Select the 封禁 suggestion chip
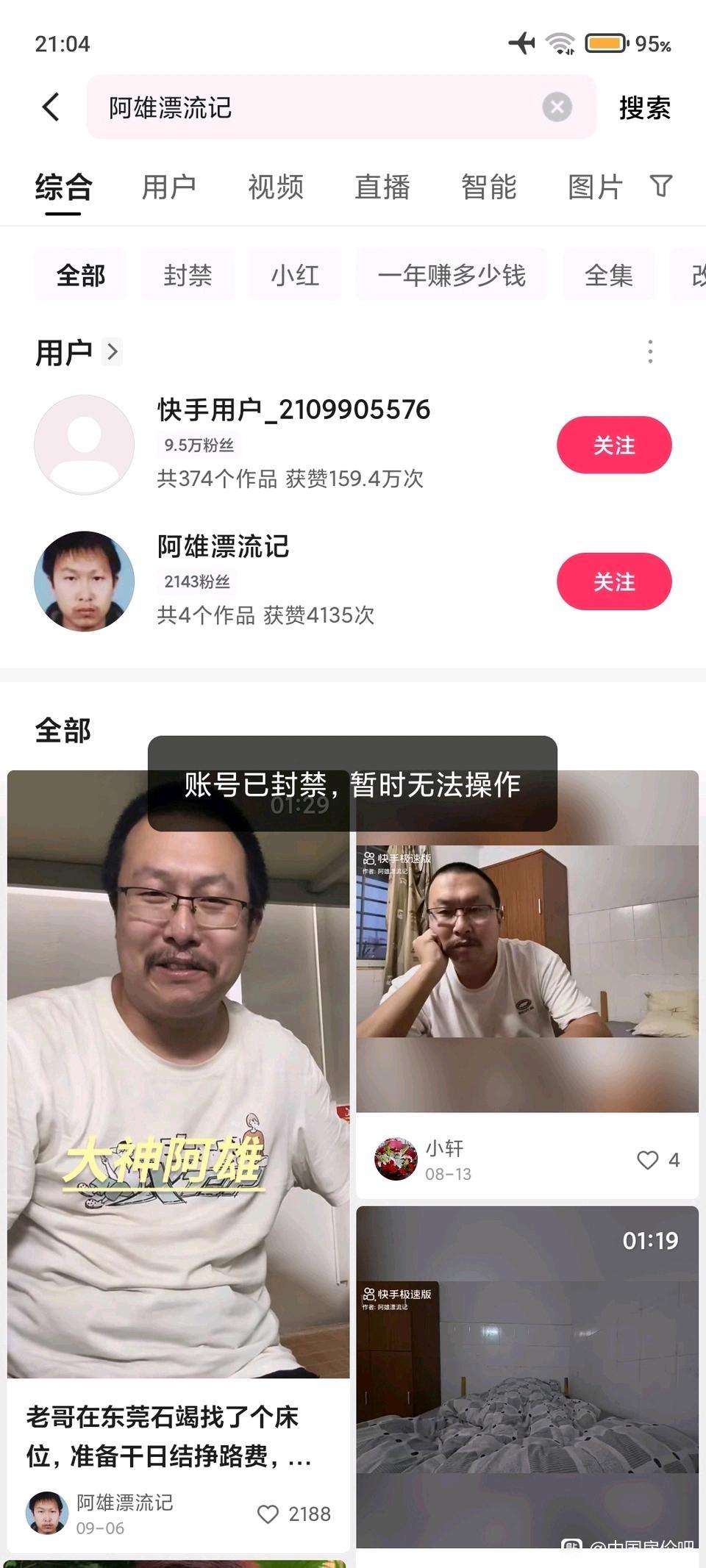706x1568 pixels. coord(188,276)
